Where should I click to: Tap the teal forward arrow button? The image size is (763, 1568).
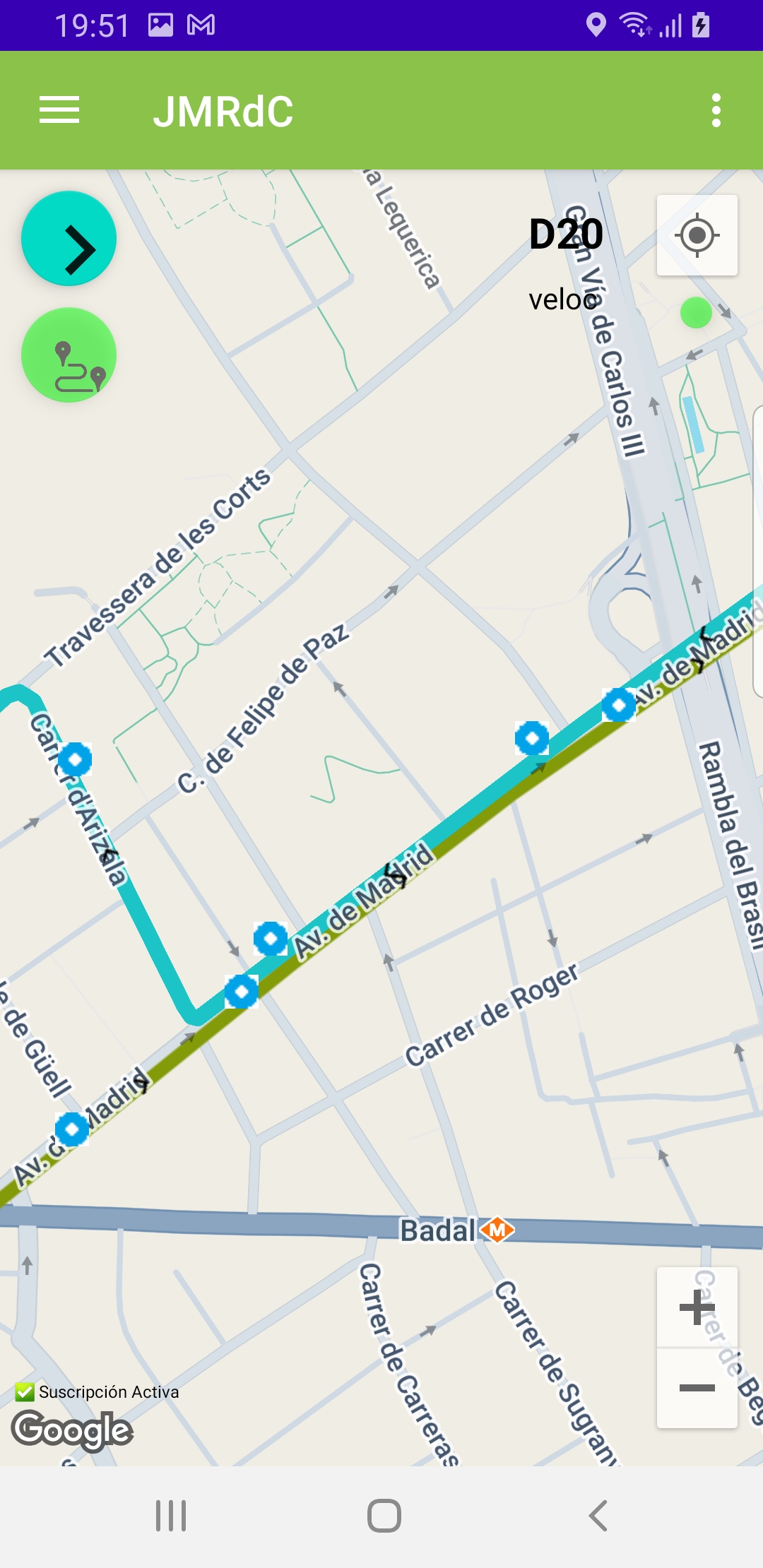[x=69, y=239]
